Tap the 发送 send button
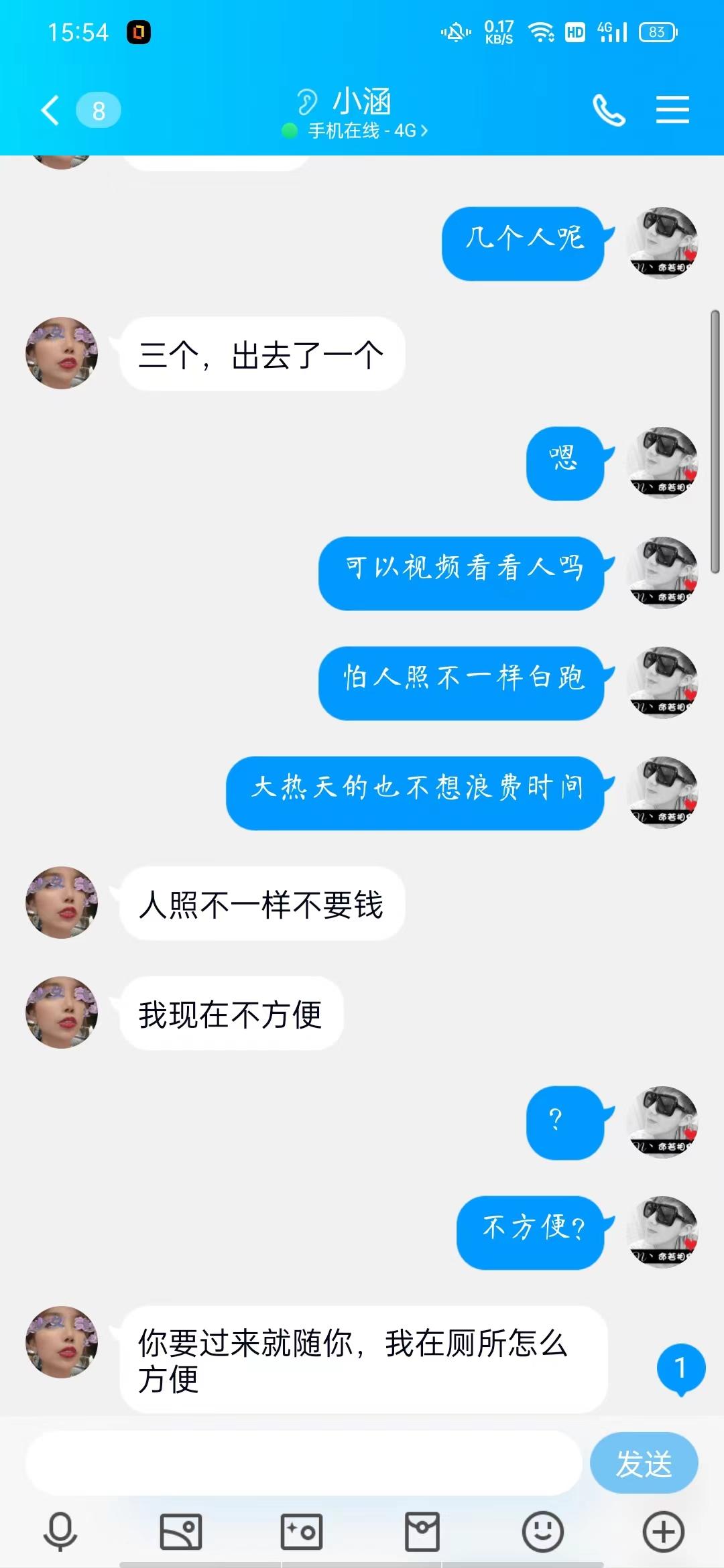 pyautogui.click(x=644, y=1463)
